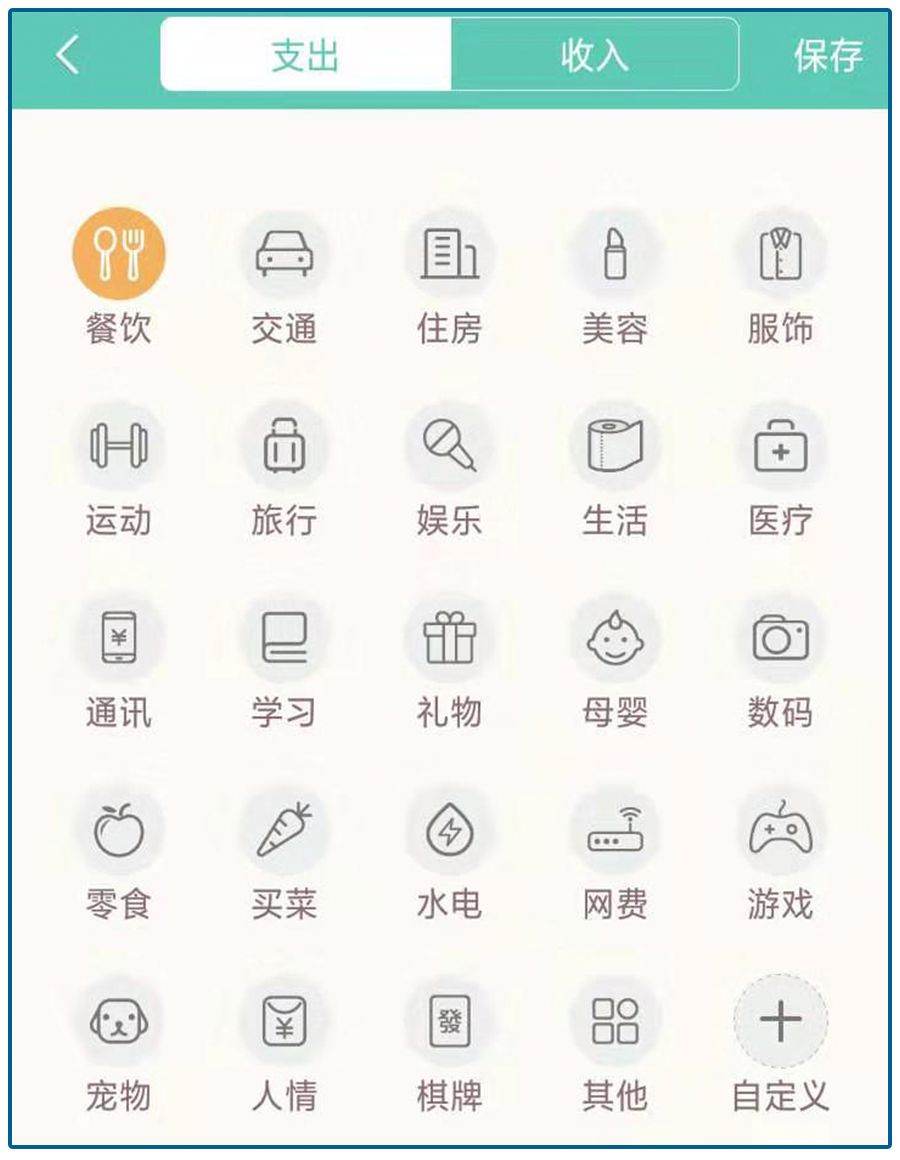Select the 宠物 (pets) dog icon
900x1160 pixels.
pos(120,1022)
